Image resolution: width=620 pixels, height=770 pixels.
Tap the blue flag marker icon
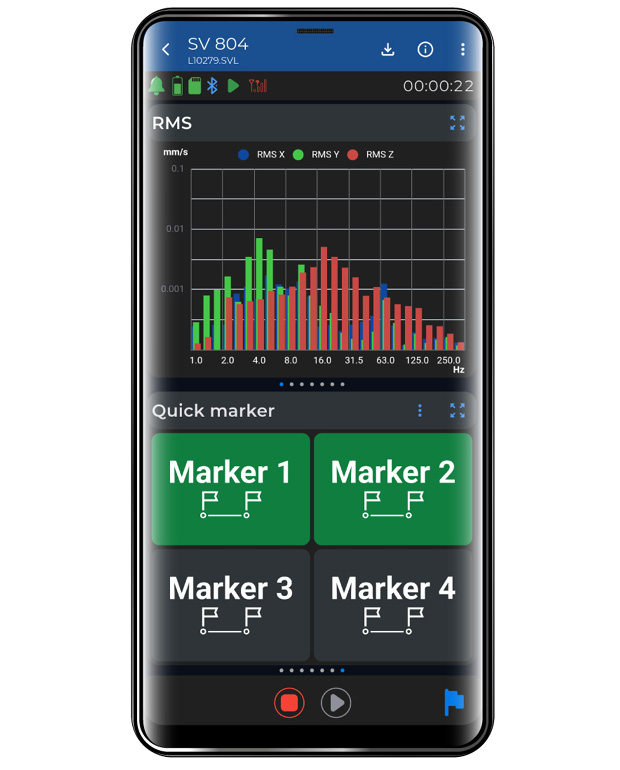coord(454,703)
